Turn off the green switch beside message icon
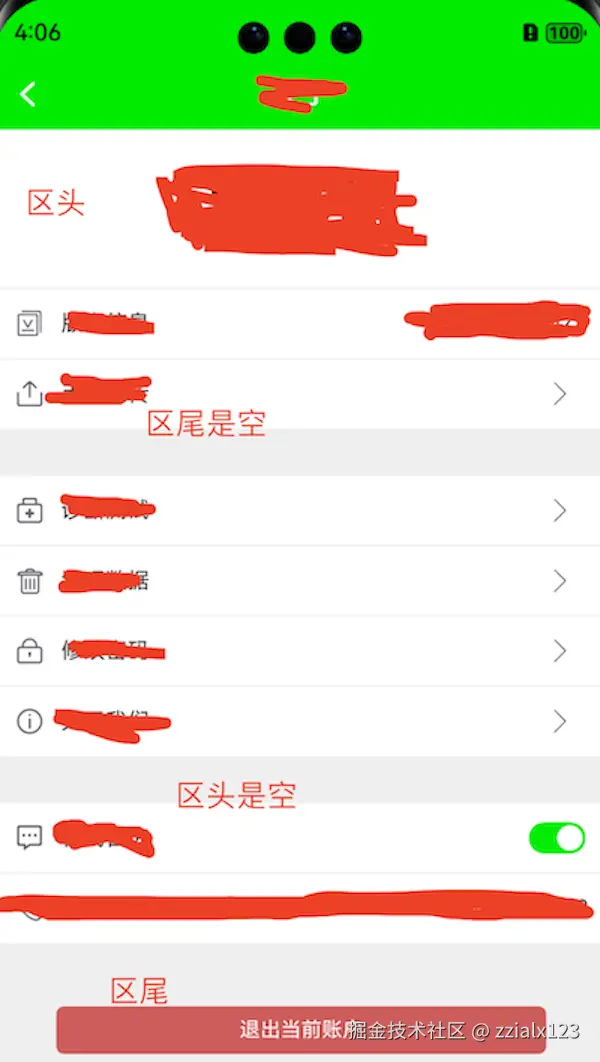Image resolution: width=600 pixels, height=1062 pixels. tap(556, 838)
